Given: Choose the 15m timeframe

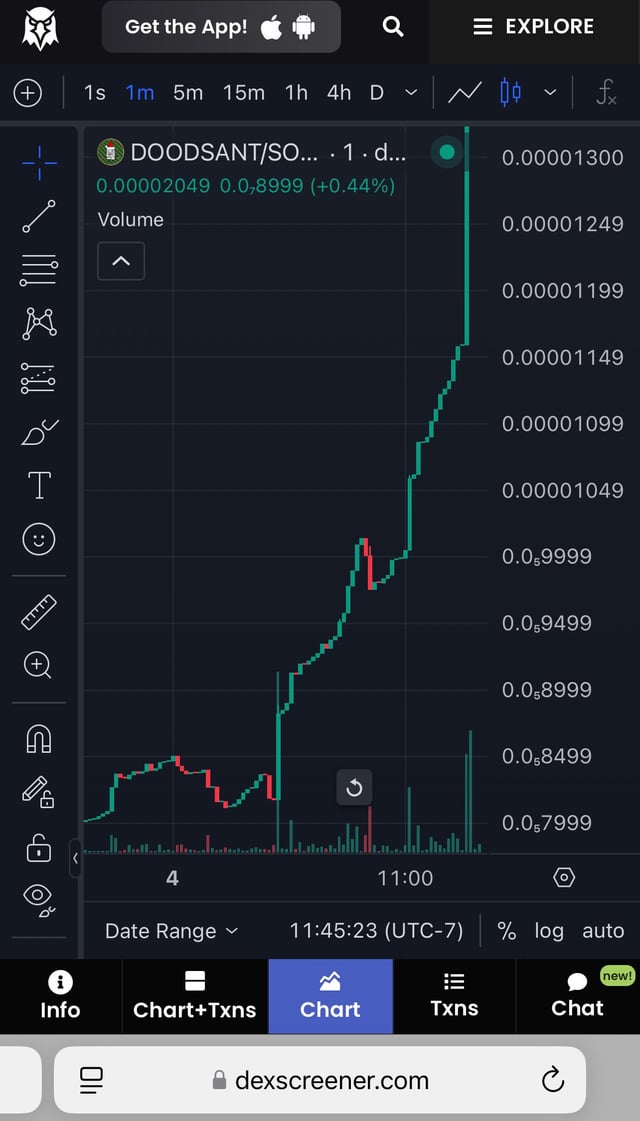Looking at the screenshot, I should [244, 93].
